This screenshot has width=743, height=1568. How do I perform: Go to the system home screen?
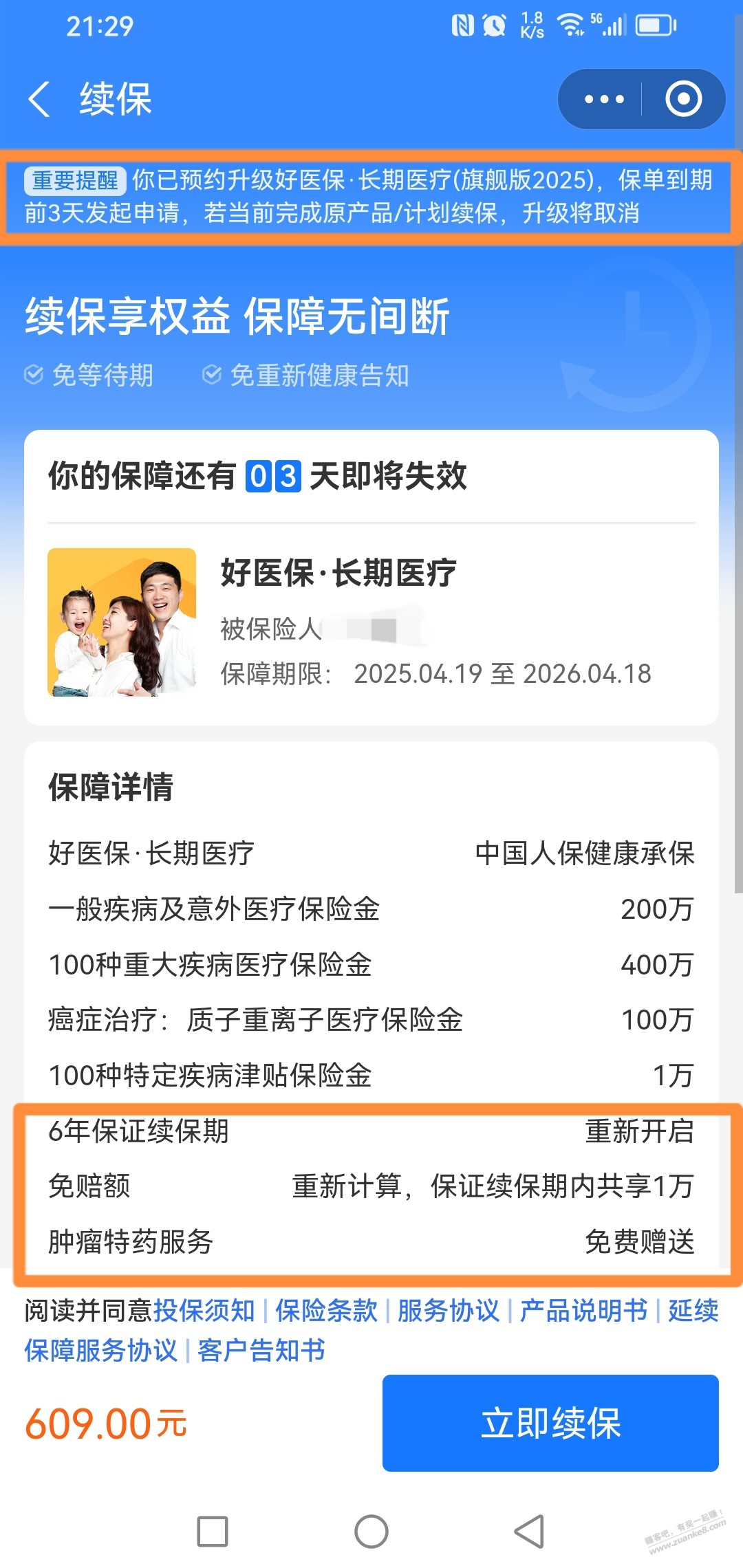click(x=371, y=1532)
